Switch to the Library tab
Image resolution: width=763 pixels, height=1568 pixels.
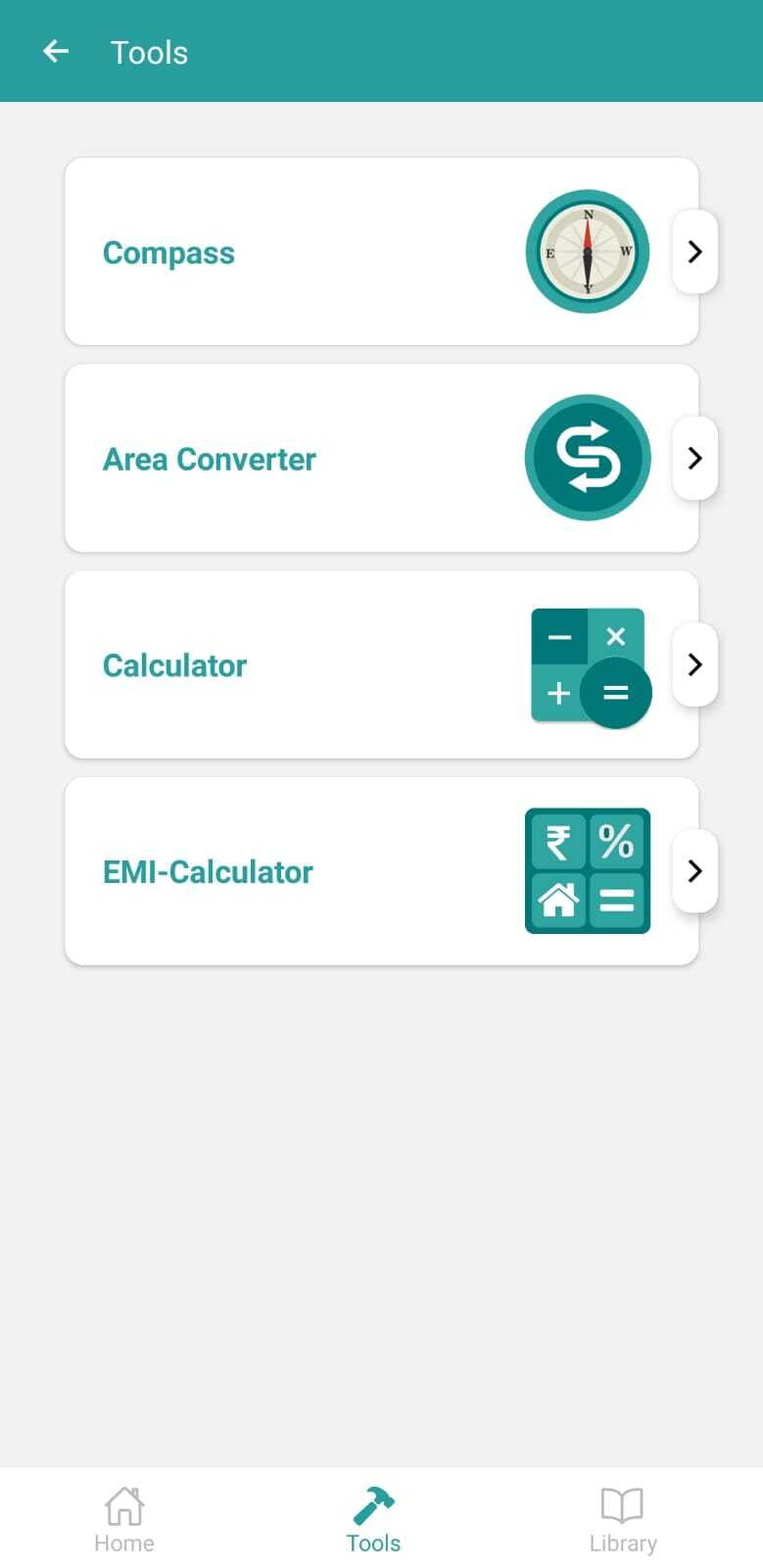click(x=623, y=1519)
